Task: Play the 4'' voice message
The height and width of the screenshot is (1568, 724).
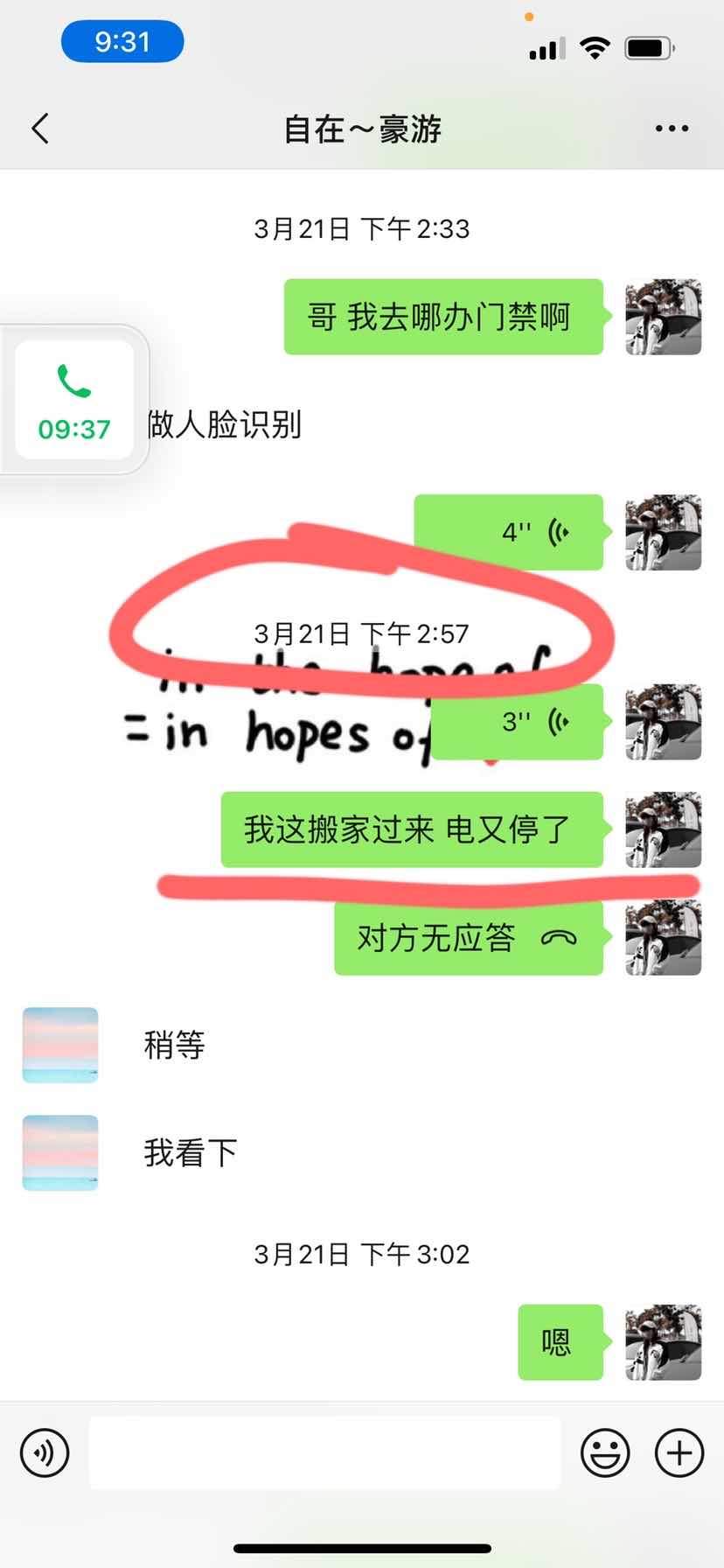Action: coord(508,532)
